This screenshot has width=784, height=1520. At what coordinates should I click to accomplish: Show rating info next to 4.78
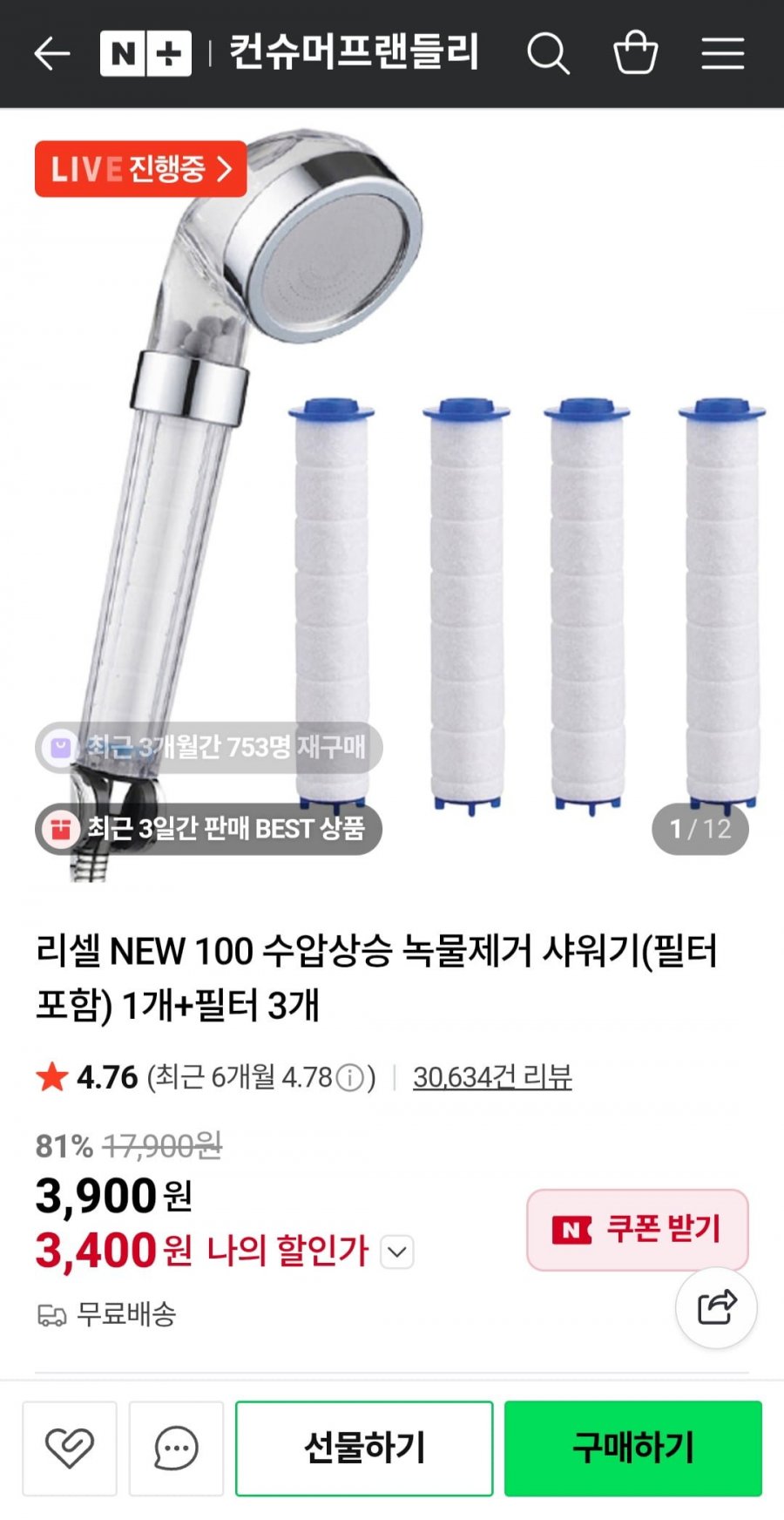point(349,1078)
